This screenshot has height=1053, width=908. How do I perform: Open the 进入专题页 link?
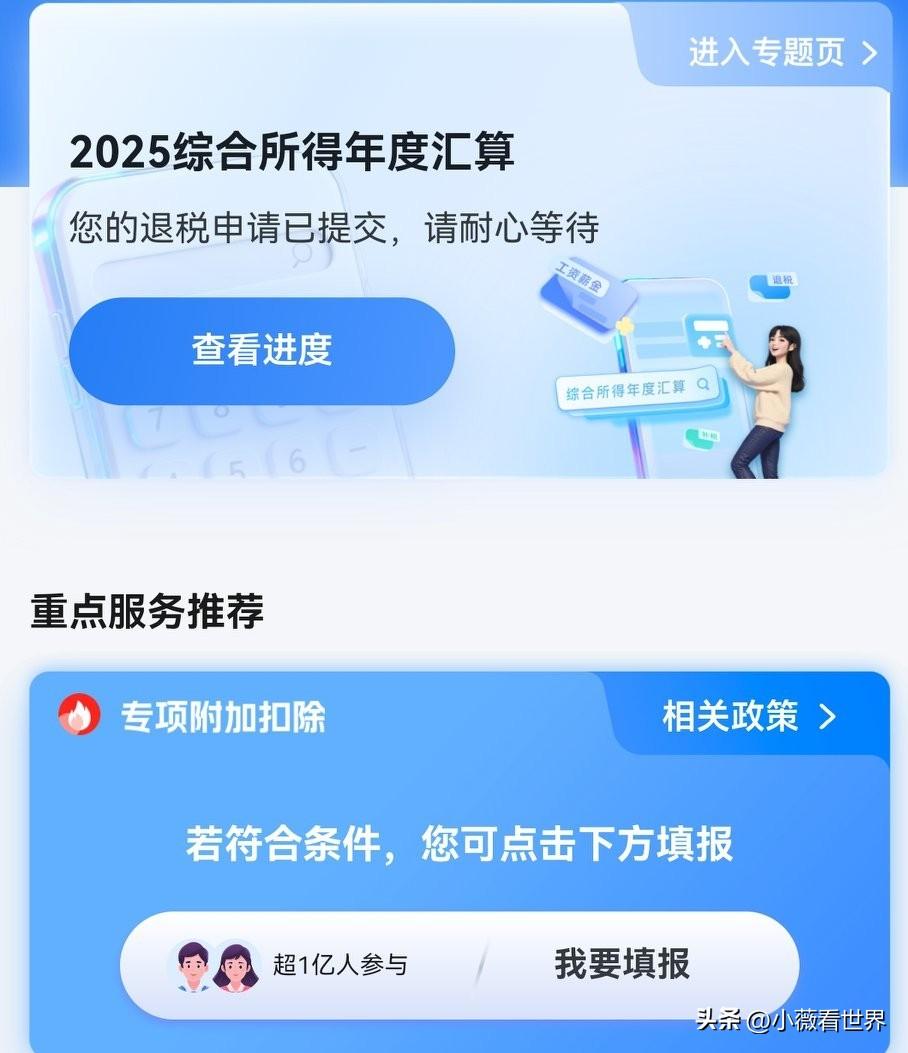[767, 53]
